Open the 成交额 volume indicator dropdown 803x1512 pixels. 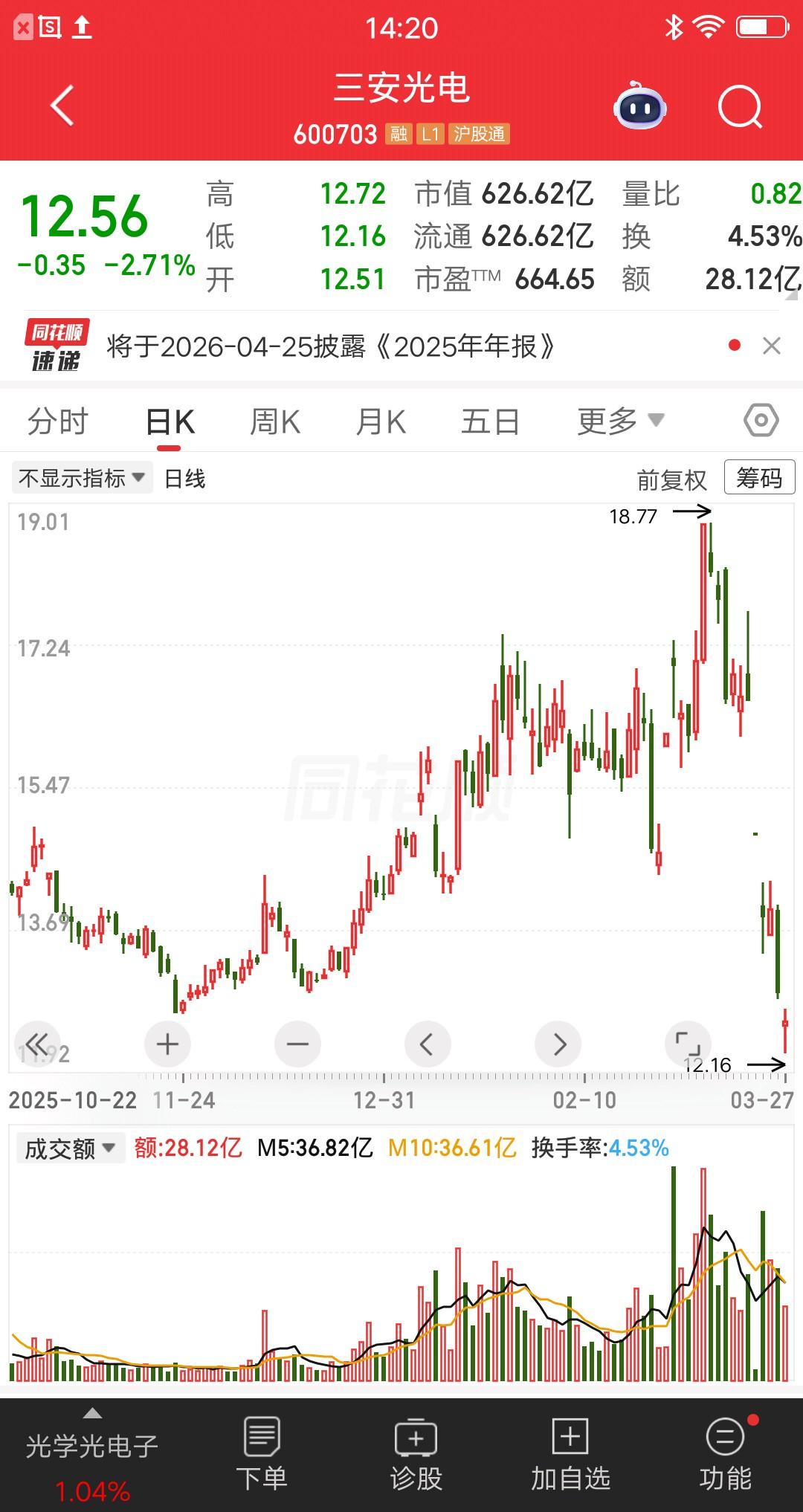tap(69, 1148)
